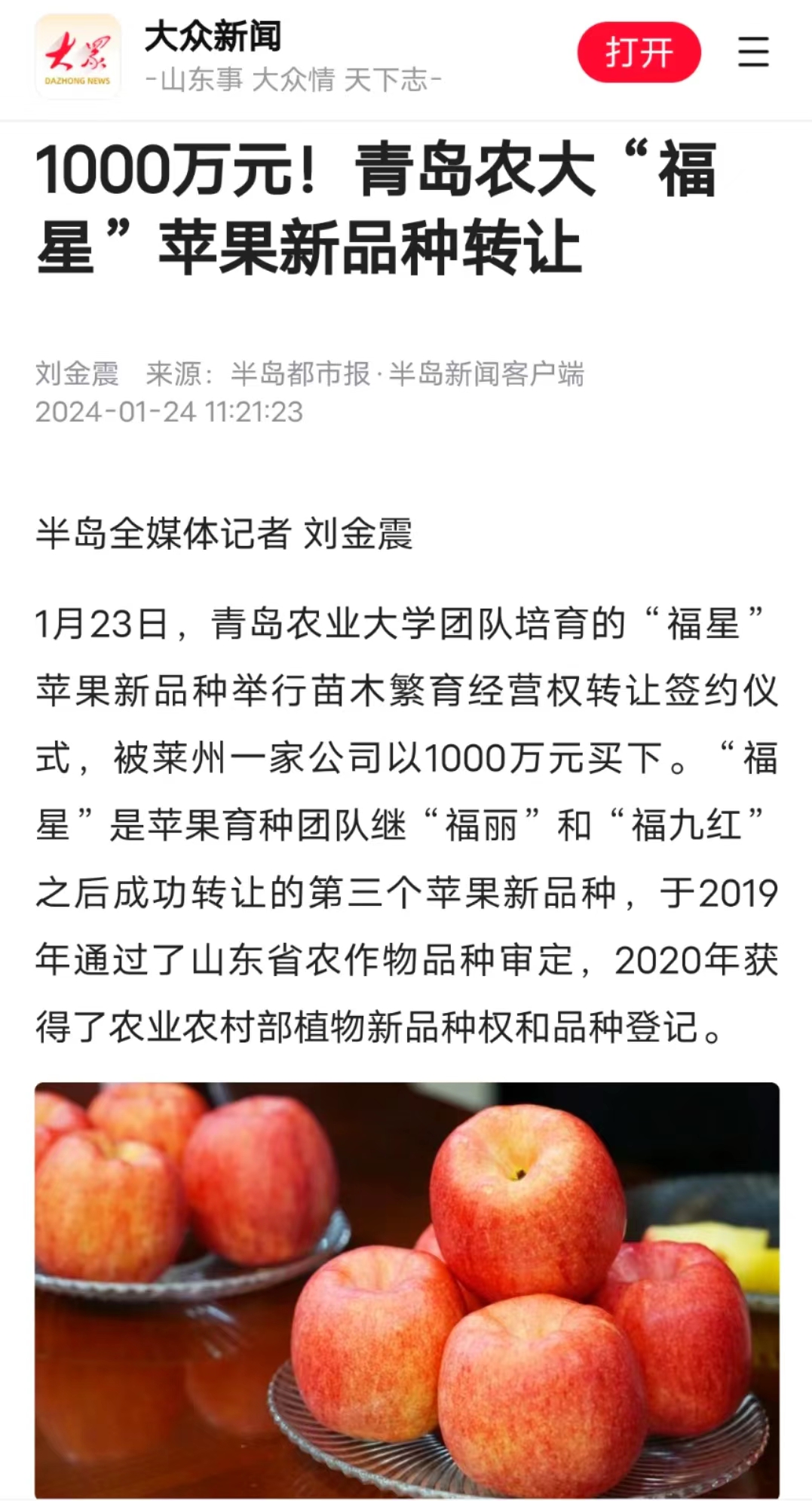Viewport: 812px width, 1501px height.
Task: Open the 大众新闻 logo header
Action: 78,57
